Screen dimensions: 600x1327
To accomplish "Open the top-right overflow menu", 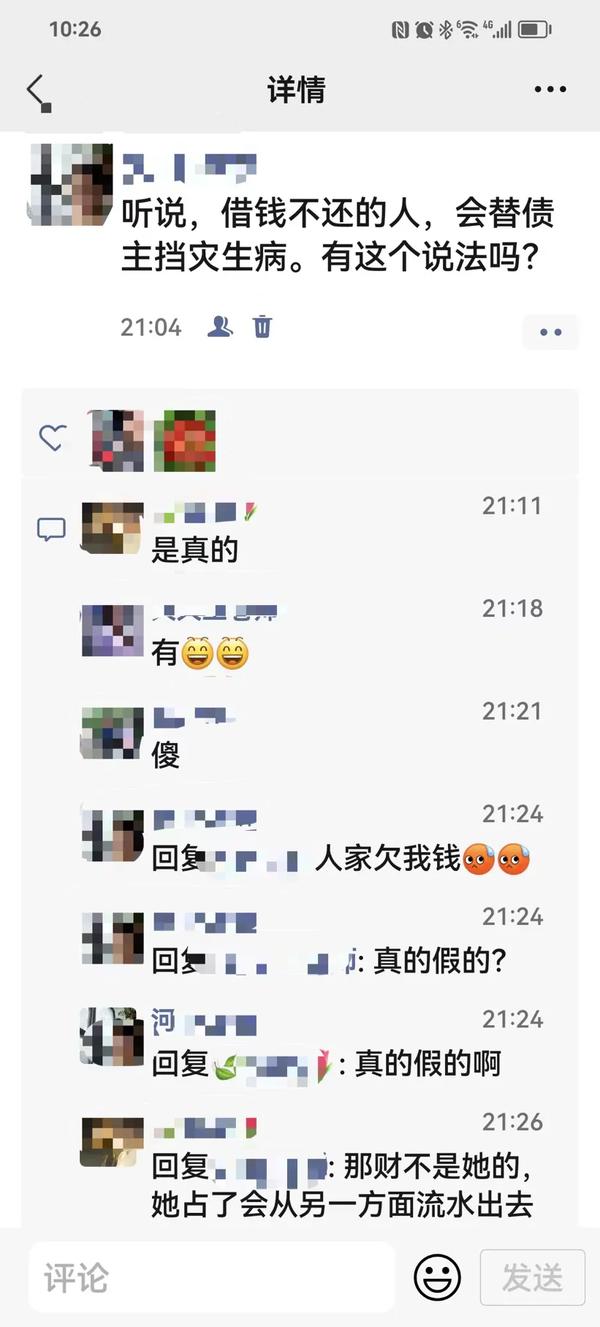I will pos(550,90).
